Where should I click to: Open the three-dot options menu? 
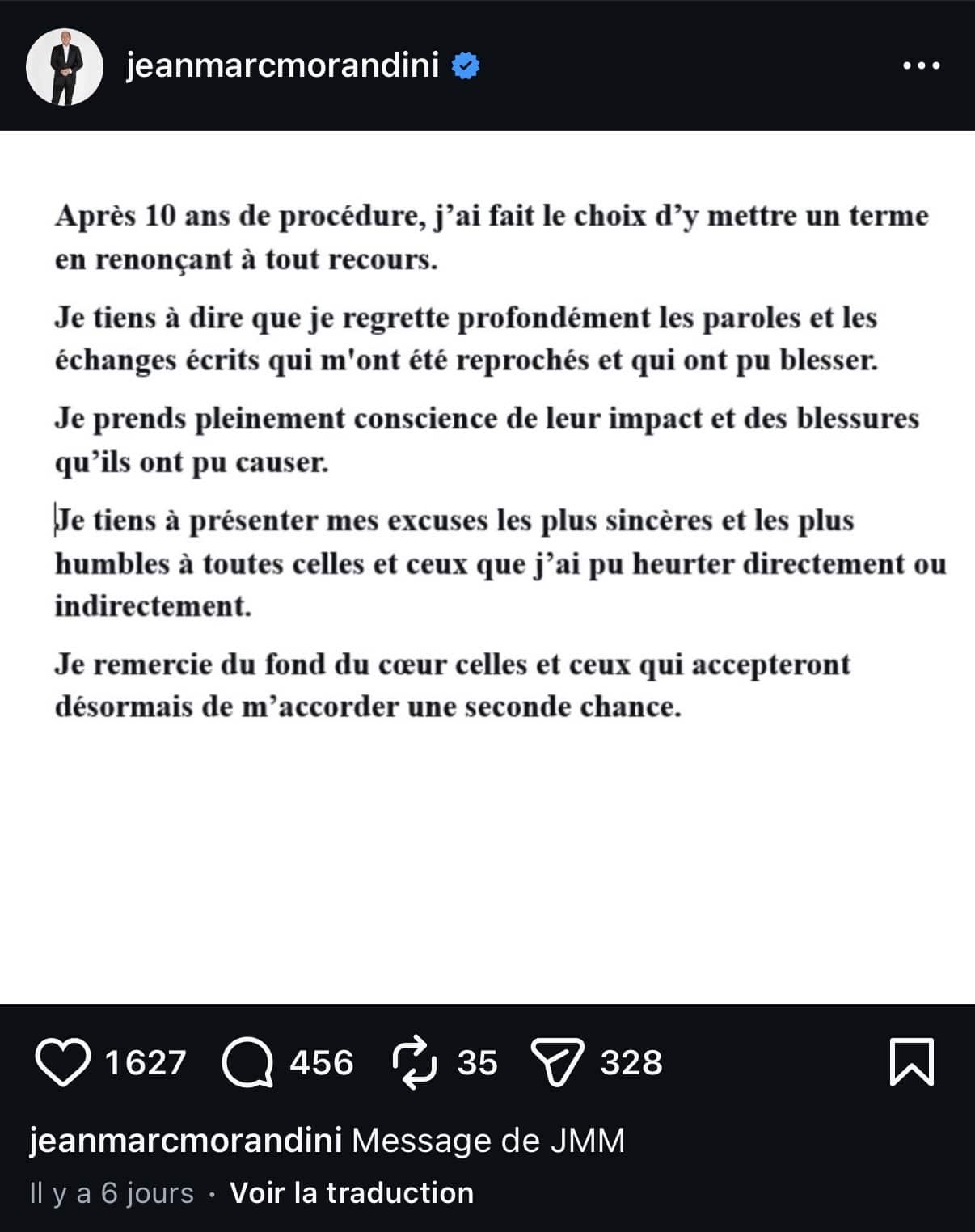click(x=921, y=66)
